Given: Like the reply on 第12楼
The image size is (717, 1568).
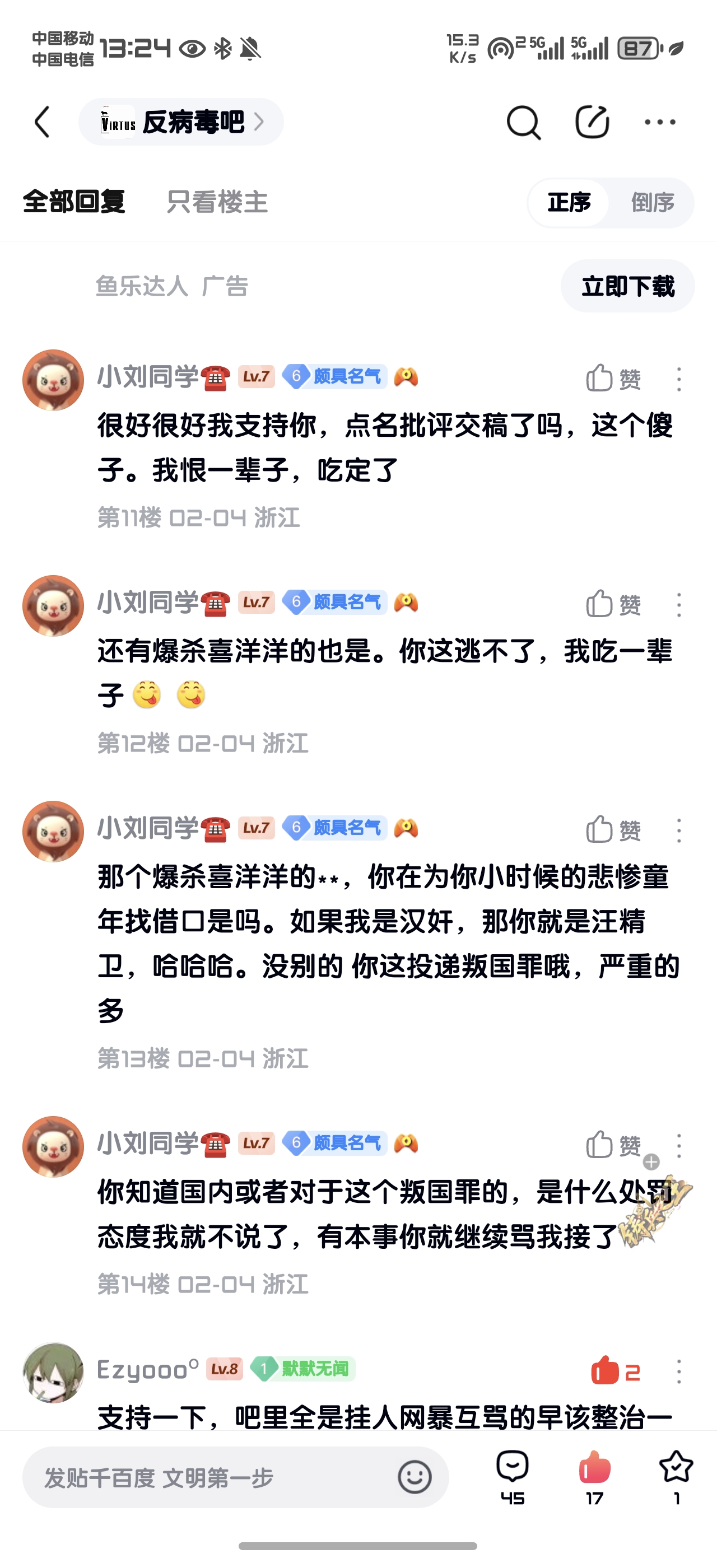Looking at the screenshot, I should pyautogui.click(x=612, y=604).
